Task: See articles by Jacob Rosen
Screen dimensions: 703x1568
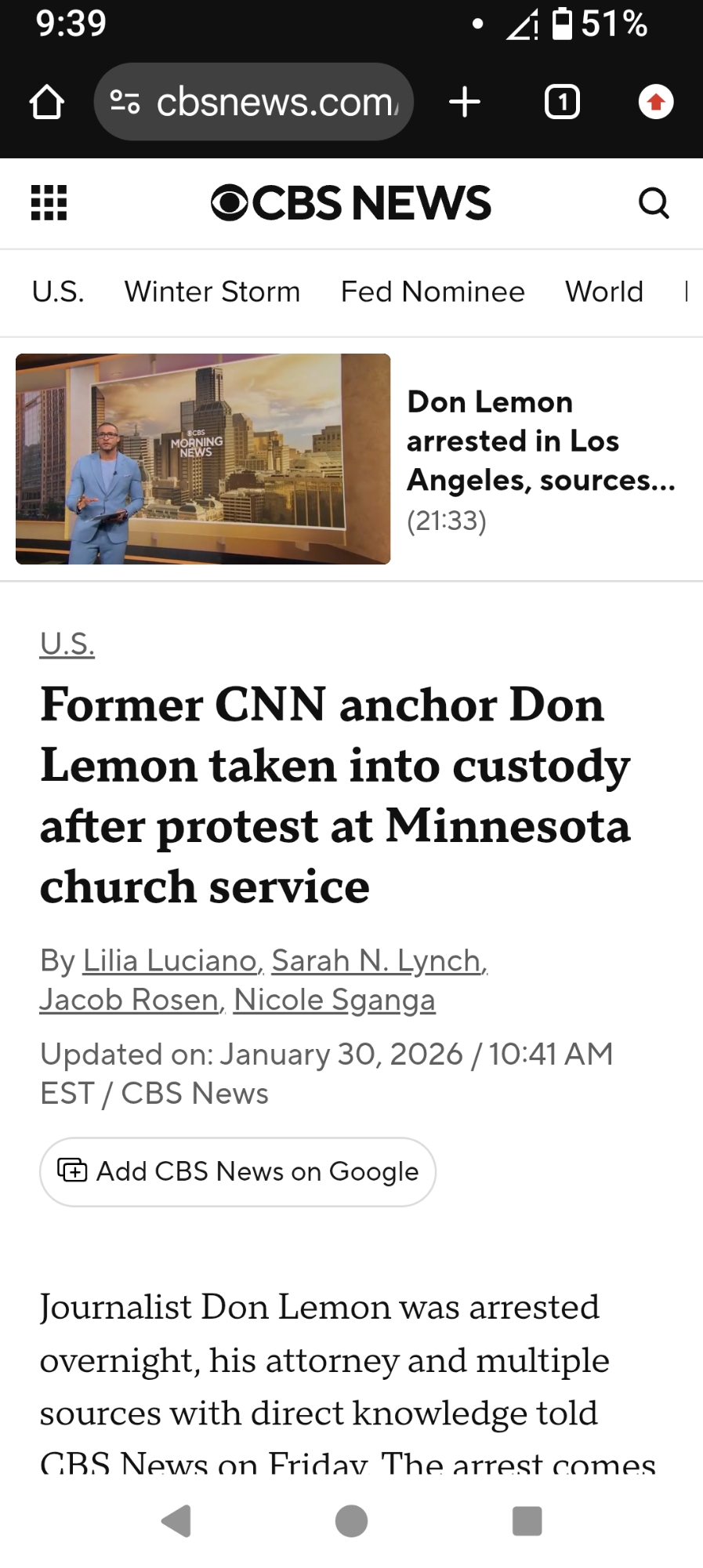Action: (x=129, y=1000)
